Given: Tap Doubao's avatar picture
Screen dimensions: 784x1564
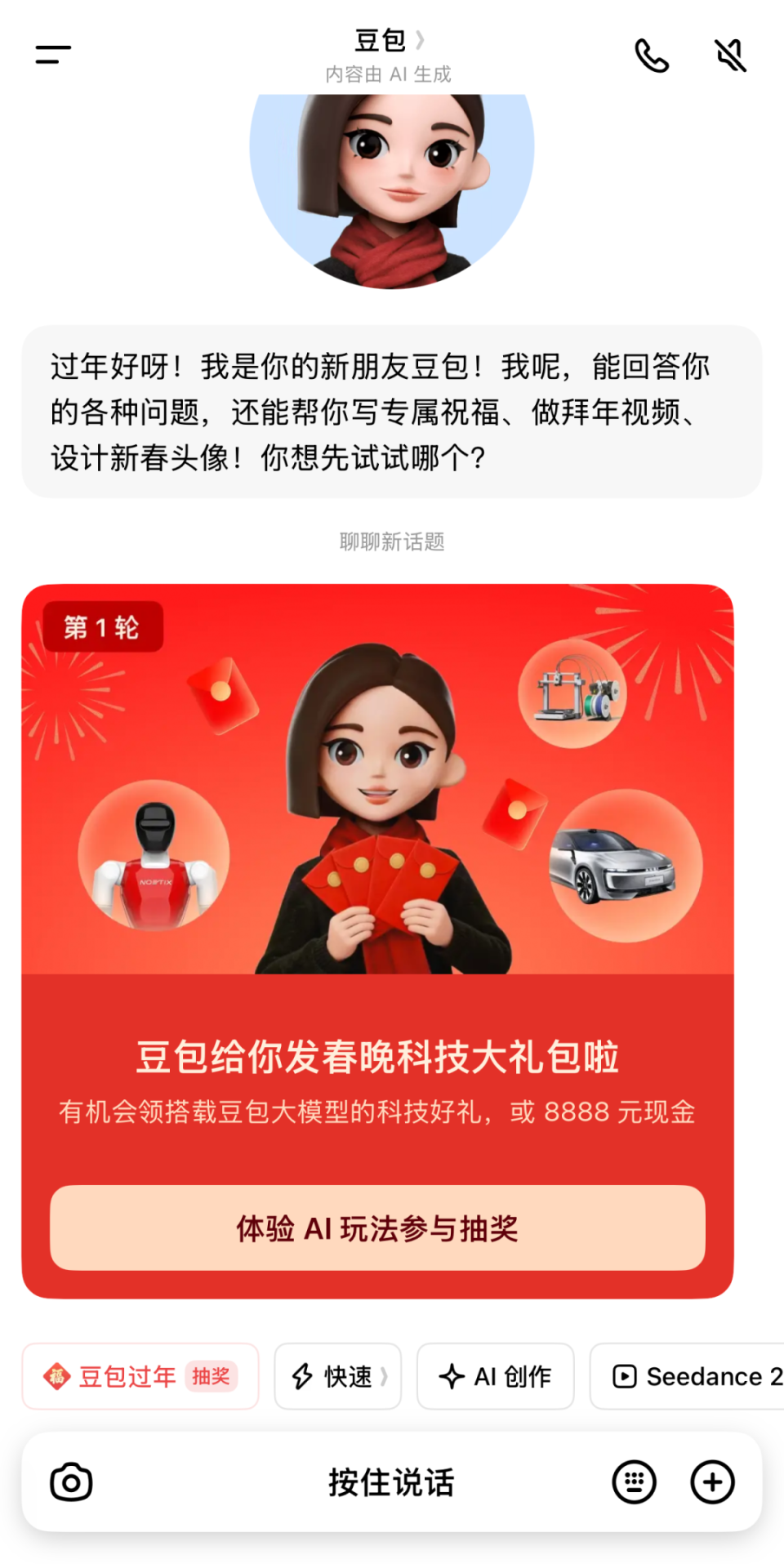Looking at the screenshot, I should coord(391,192).
